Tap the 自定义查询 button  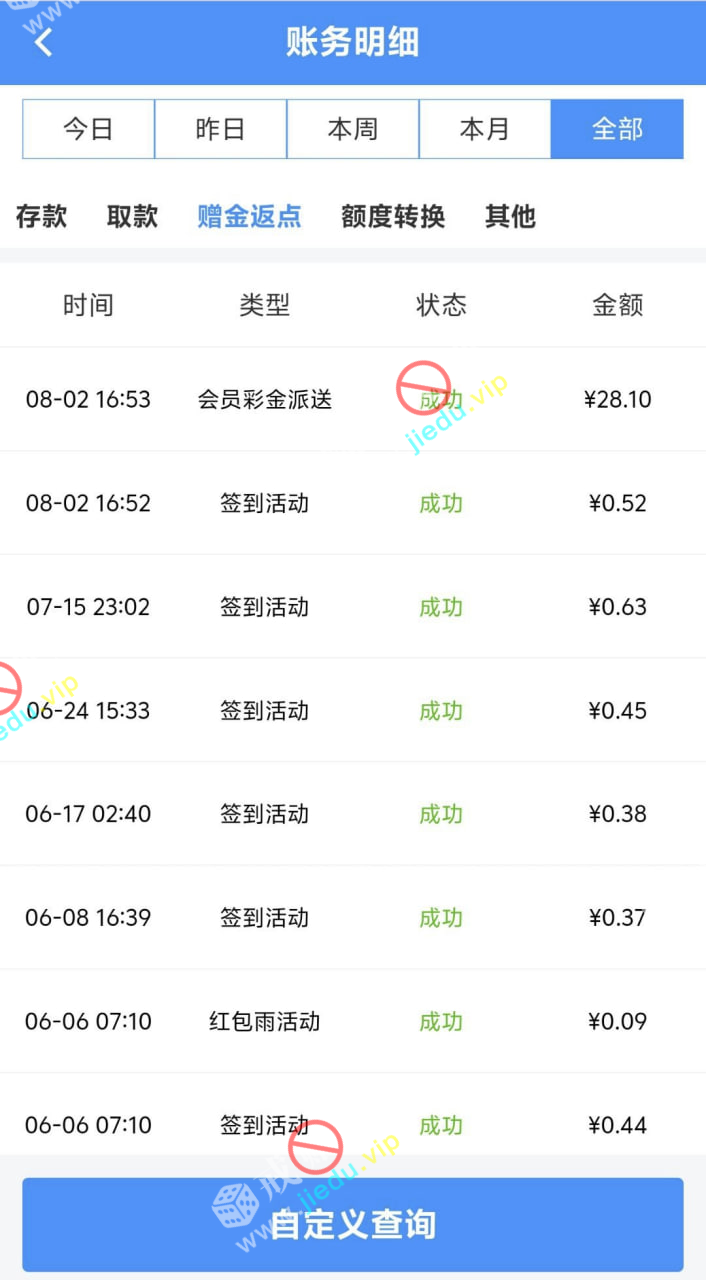[x=353, y=1224]
